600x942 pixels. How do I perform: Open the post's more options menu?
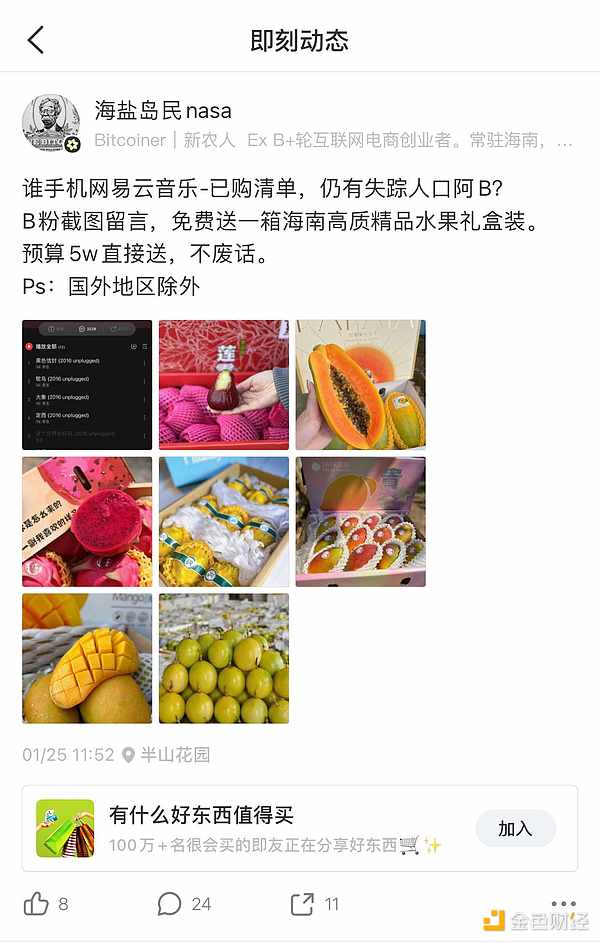563,902
